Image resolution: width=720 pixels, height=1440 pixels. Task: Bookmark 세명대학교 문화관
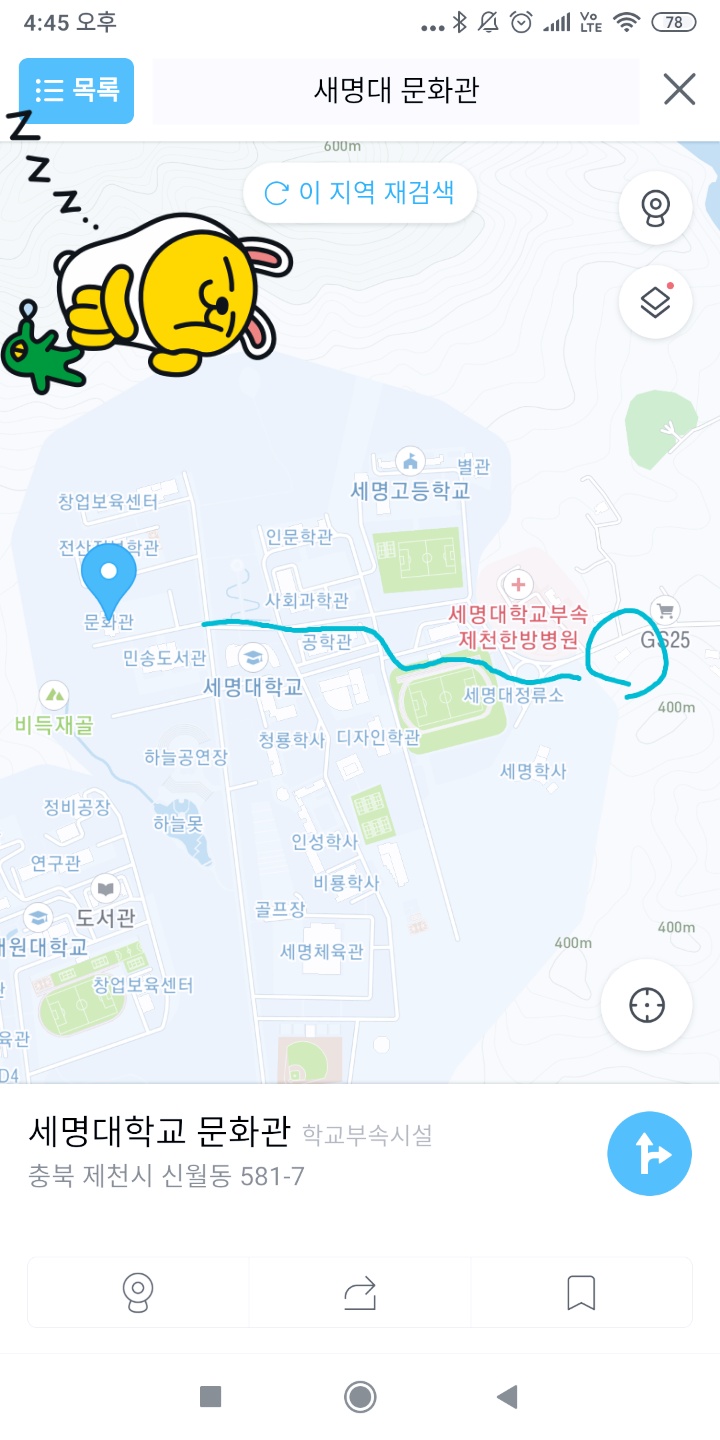pyautogui.click(x=580, y=1292)
